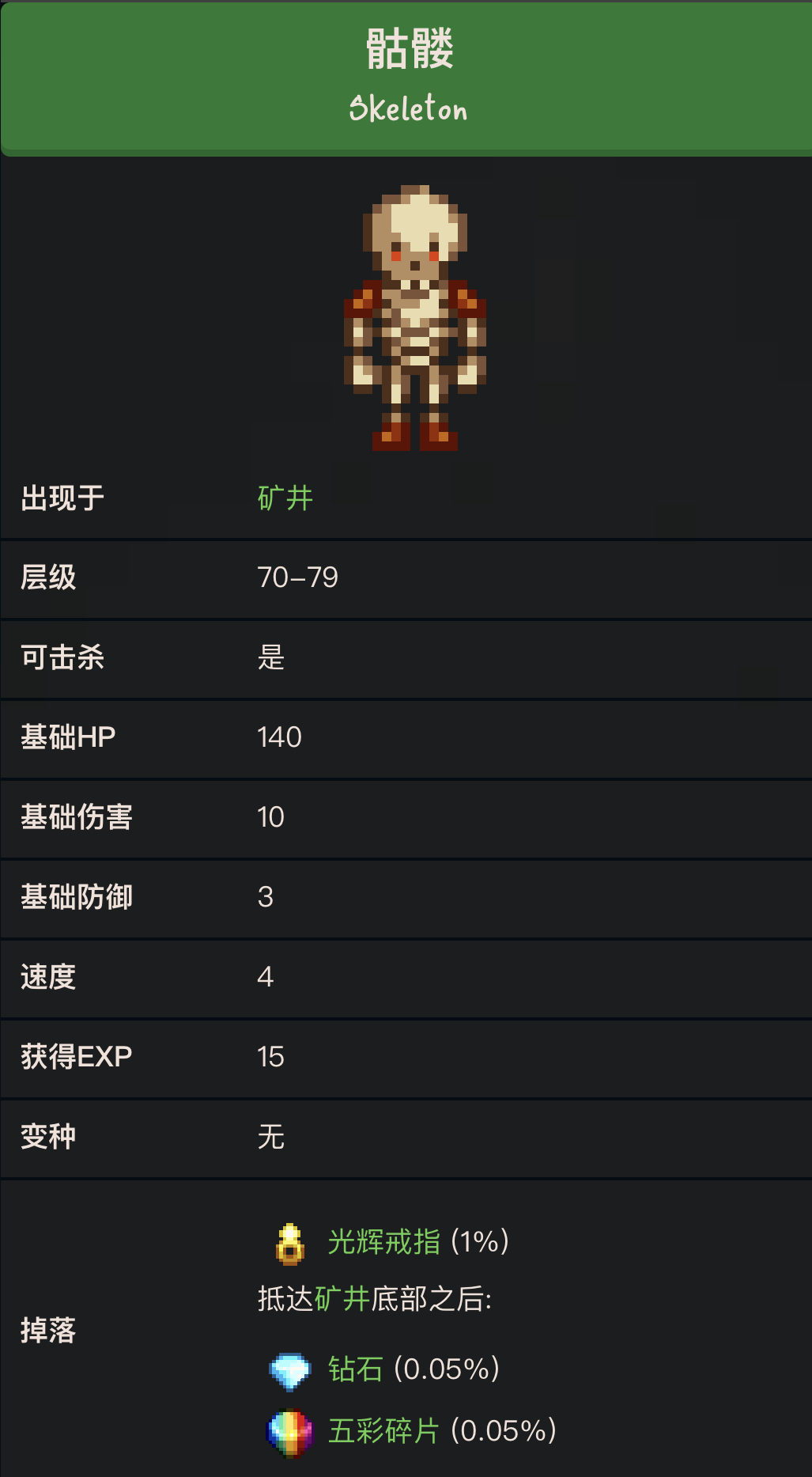Open the 矿井 link in the 出现于 row
Viewport: 812px width, 1477px height.
[285, 498]
